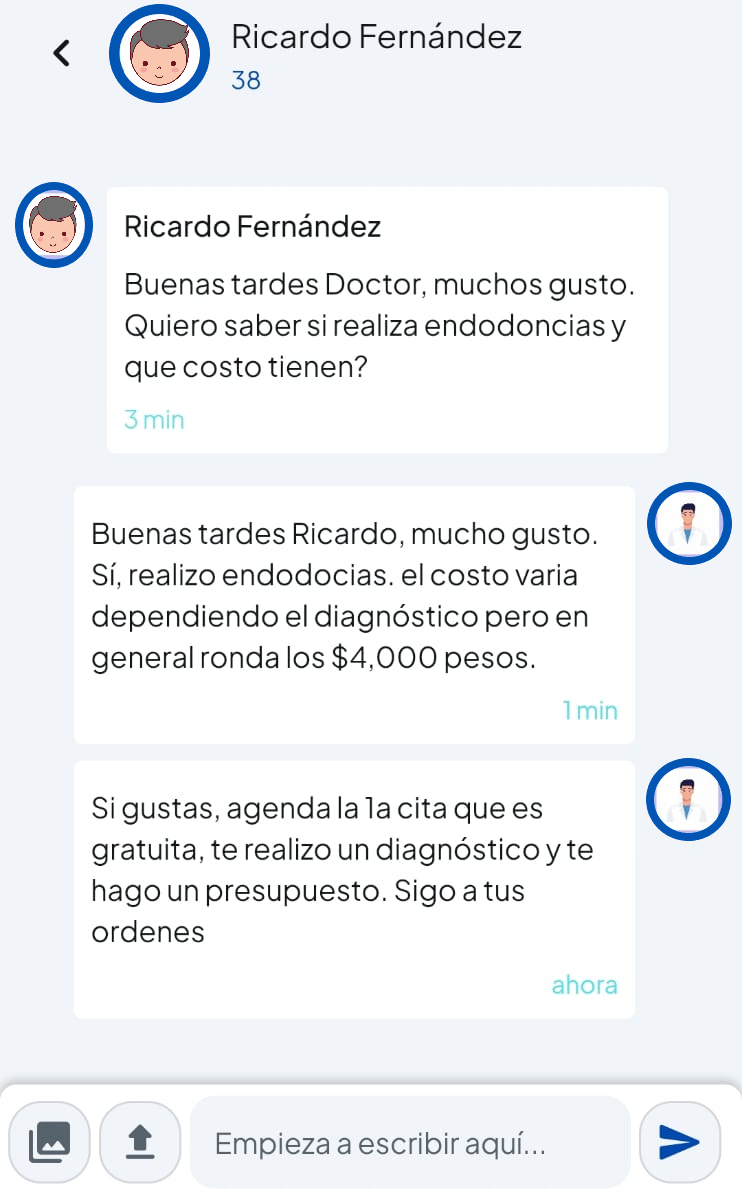Image resolution: width=742 pixels, height=1197 pixels.
Task: Tap the upload file button
Action: (141, 1142)
